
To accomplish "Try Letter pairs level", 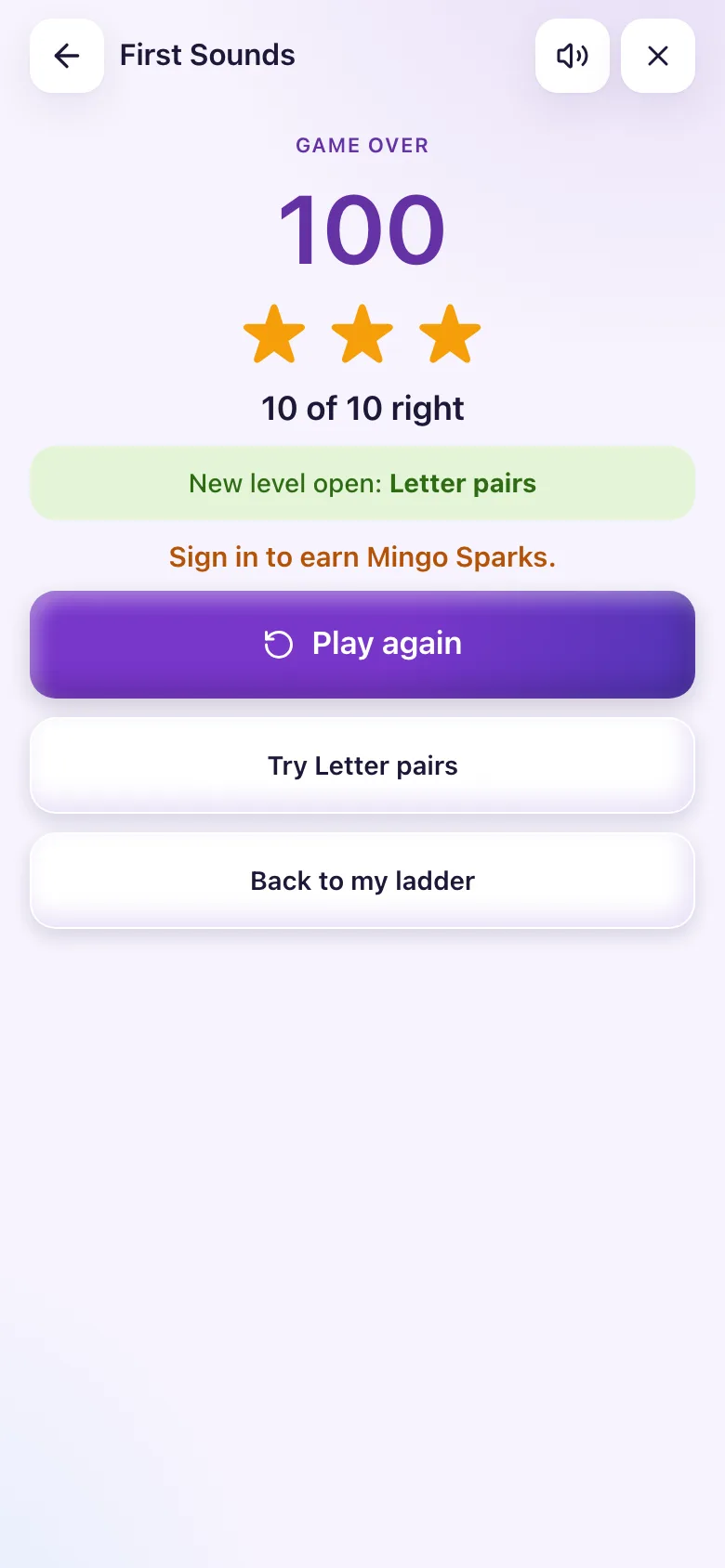I will [x=362, y=765].
